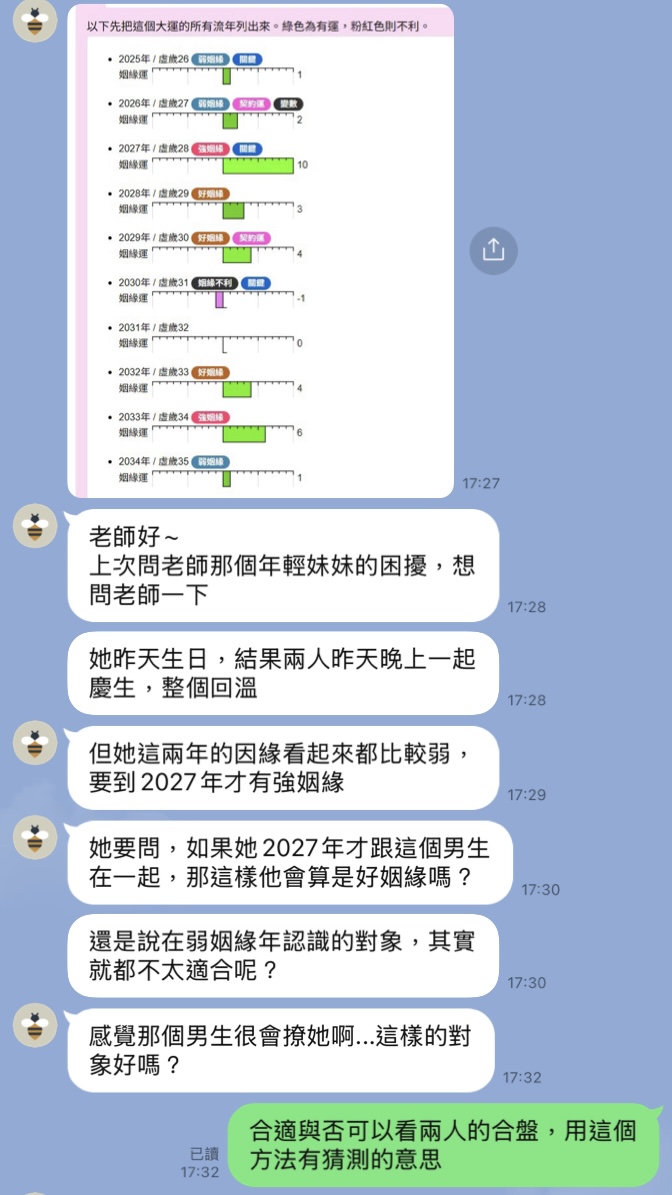The height and width of the screenshot is (1195, 672).
Task: Share the fortune chart image
Action: click(493, 251)
